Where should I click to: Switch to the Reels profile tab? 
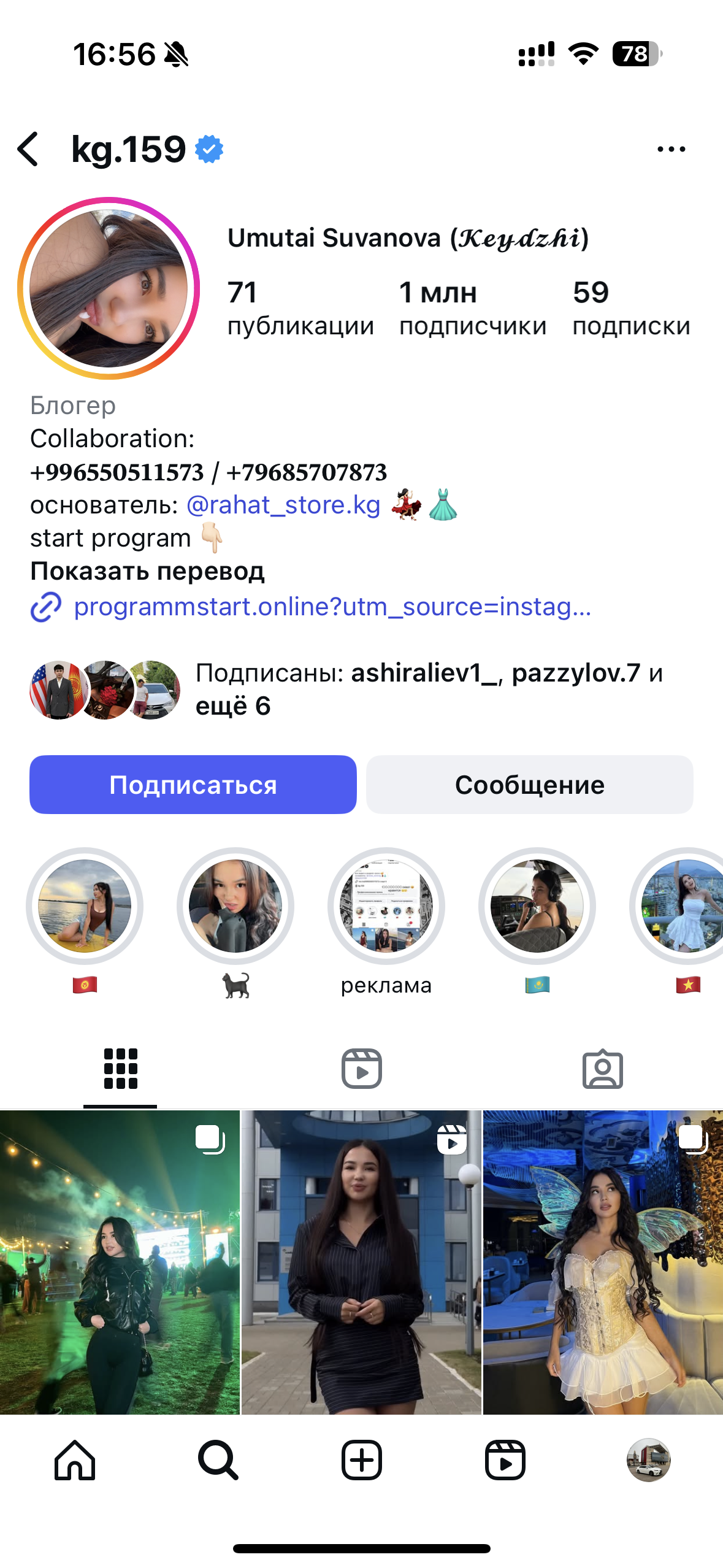[x=361, y=1069]
